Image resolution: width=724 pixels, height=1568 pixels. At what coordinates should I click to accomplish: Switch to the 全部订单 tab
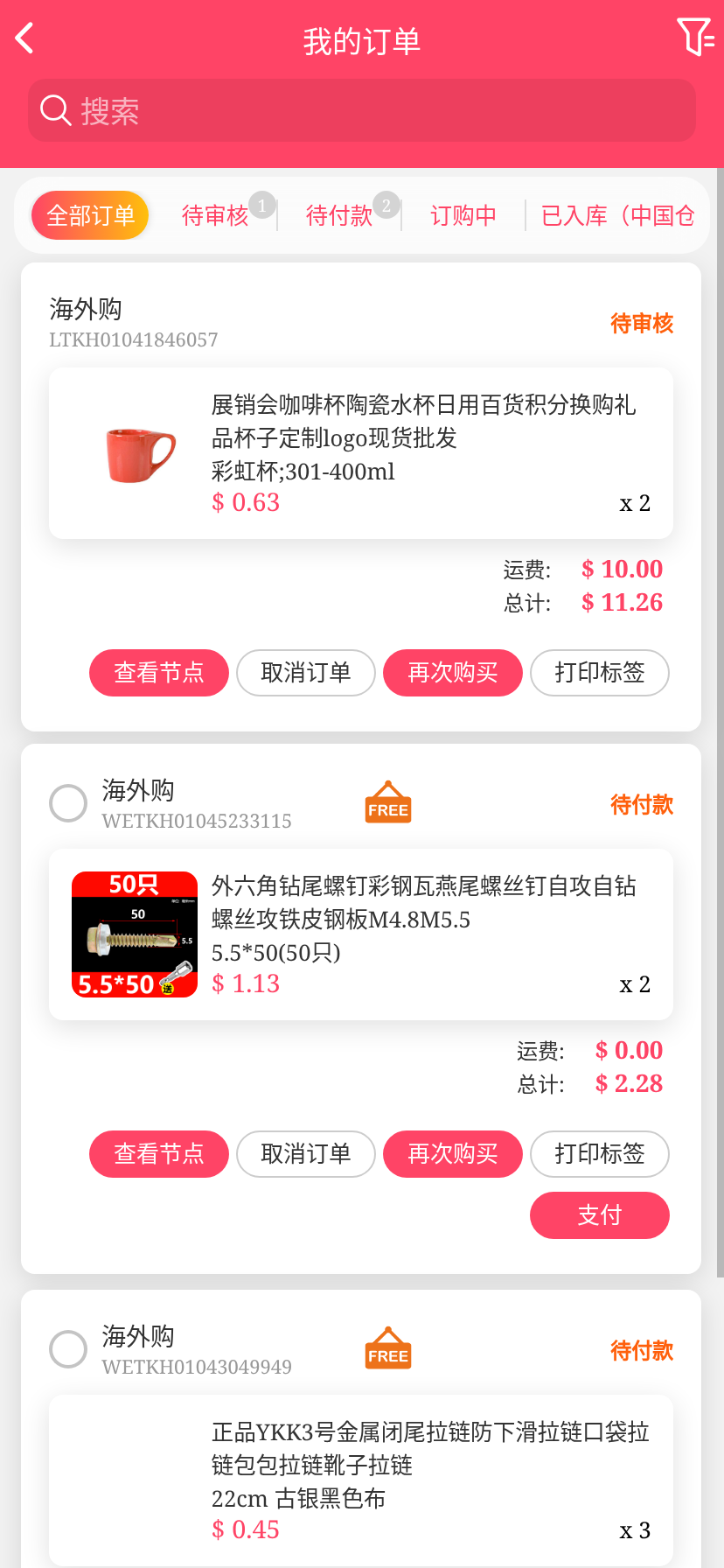point(90,215)
